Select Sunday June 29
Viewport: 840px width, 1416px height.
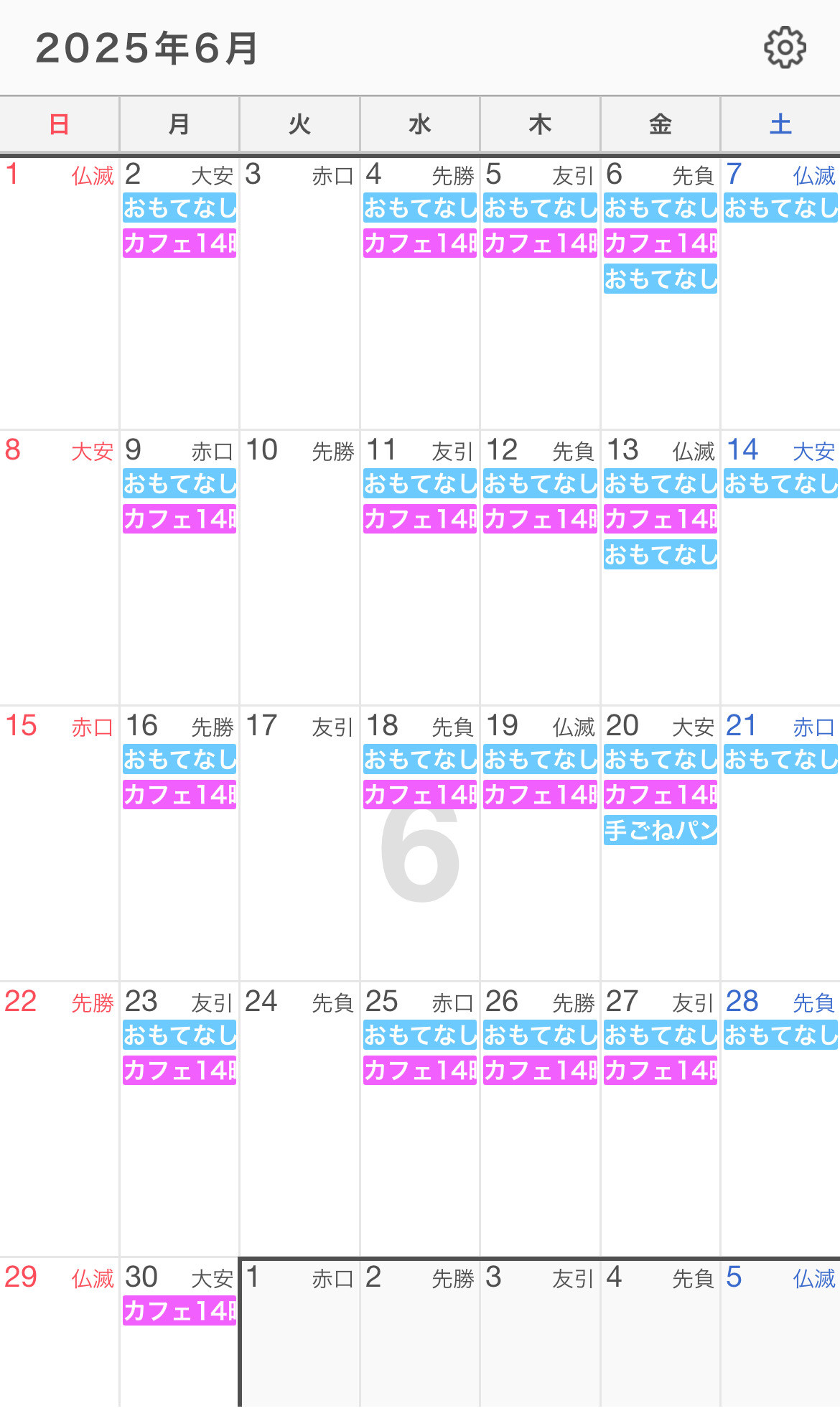59,1333
